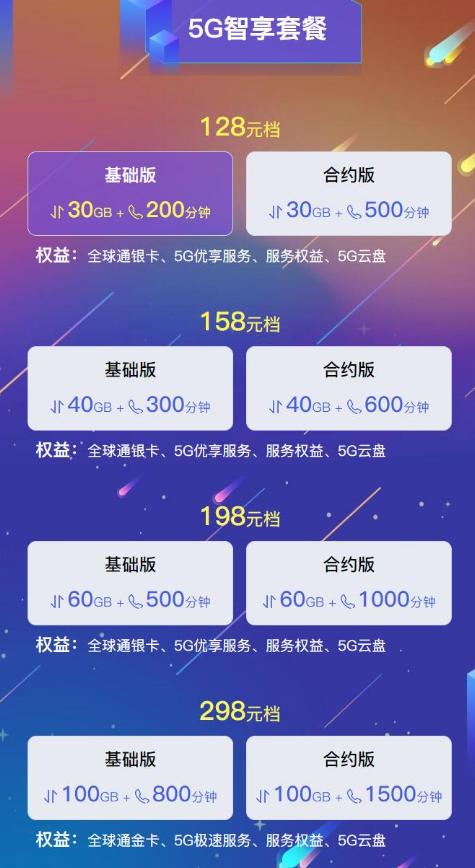
Task: Tap the 198元档 合约版 with 1000分钟
Action: tap(349, 583)
